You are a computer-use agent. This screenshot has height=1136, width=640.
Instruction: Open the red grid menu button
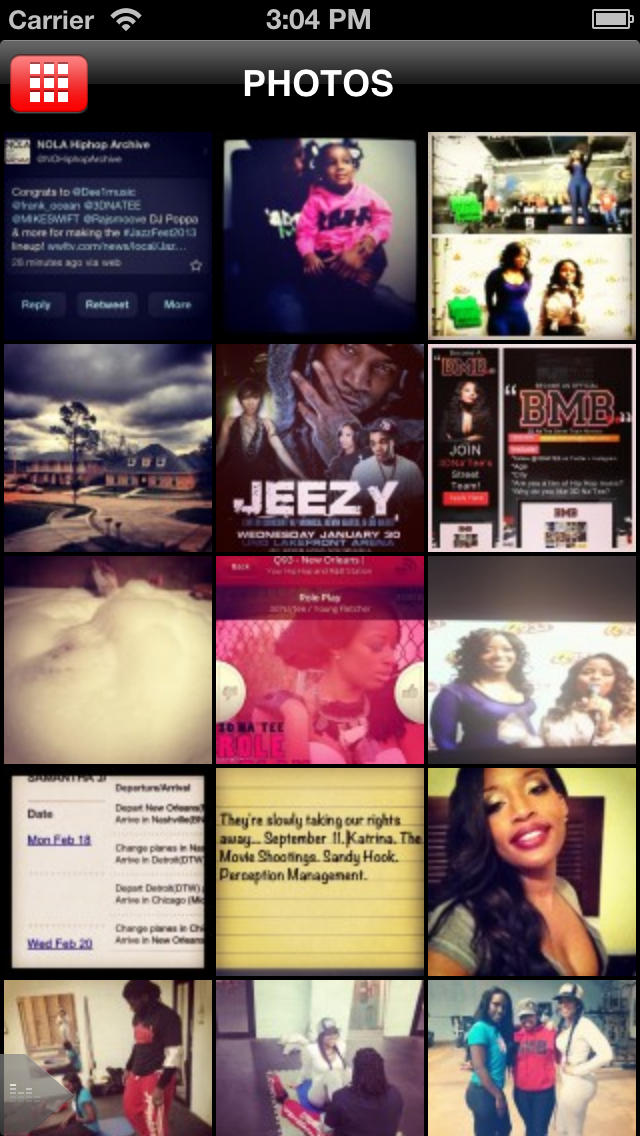[49, 83]
